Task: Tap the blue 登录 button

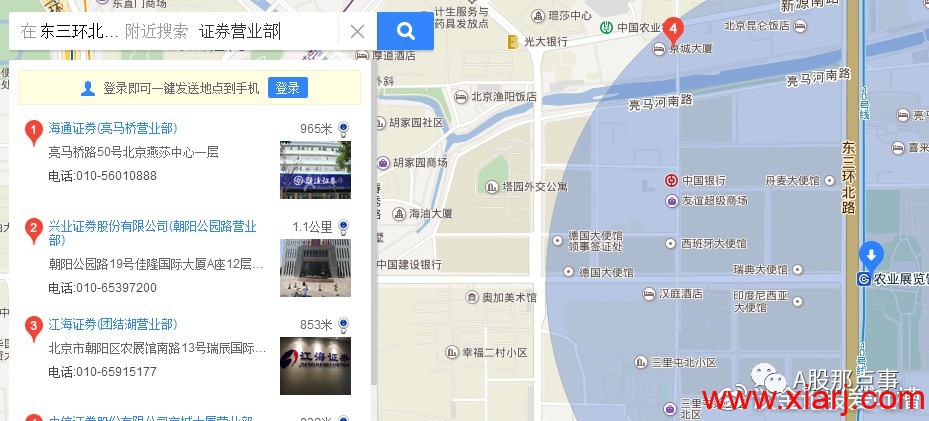Action: coord(287,88)
